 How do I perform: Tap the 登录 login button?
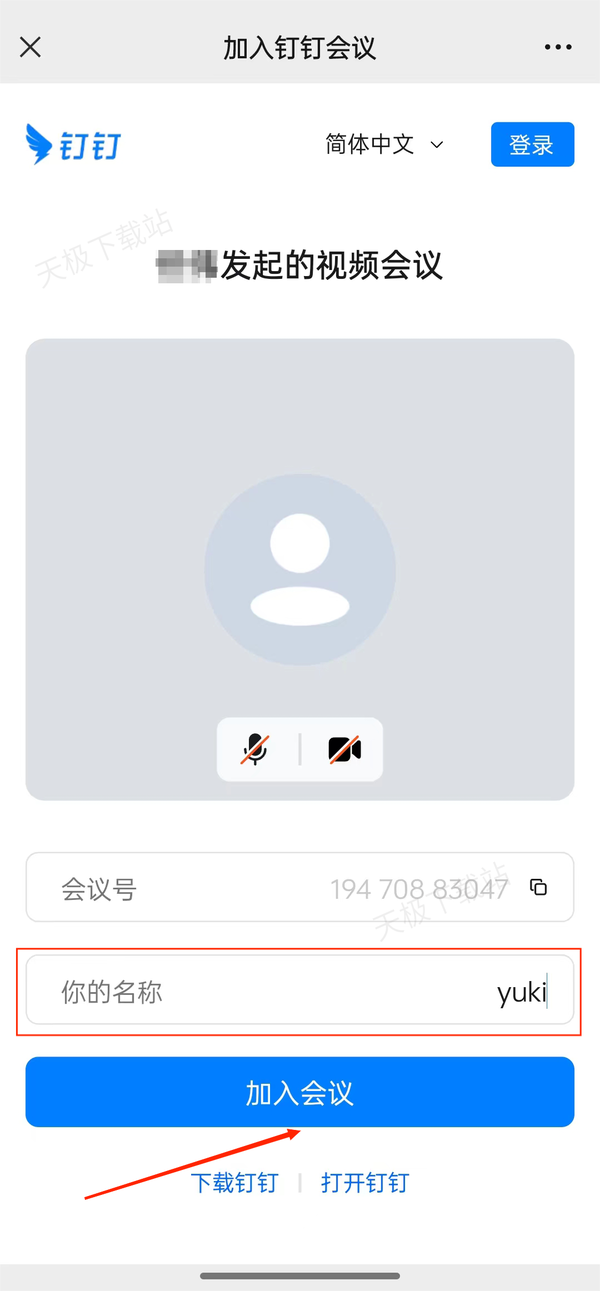[x=532, y=144]
